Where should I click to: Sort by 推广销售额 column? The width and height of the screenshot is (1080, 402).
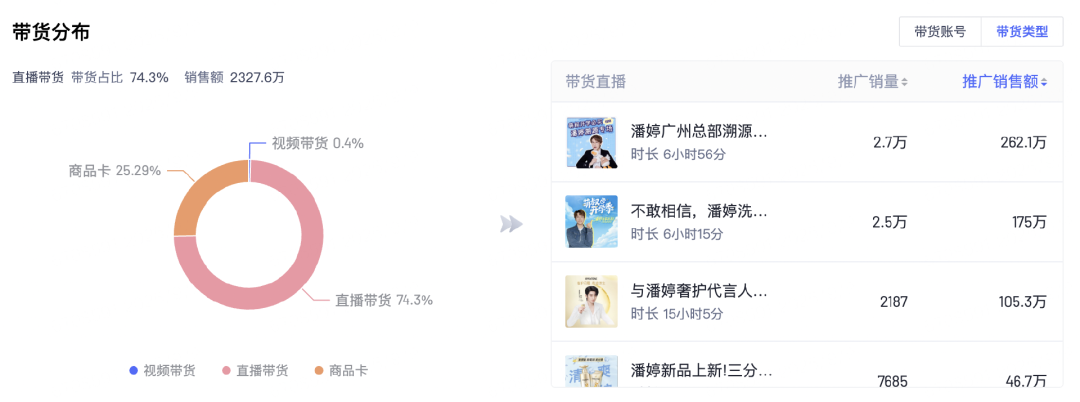[1004, 82]
